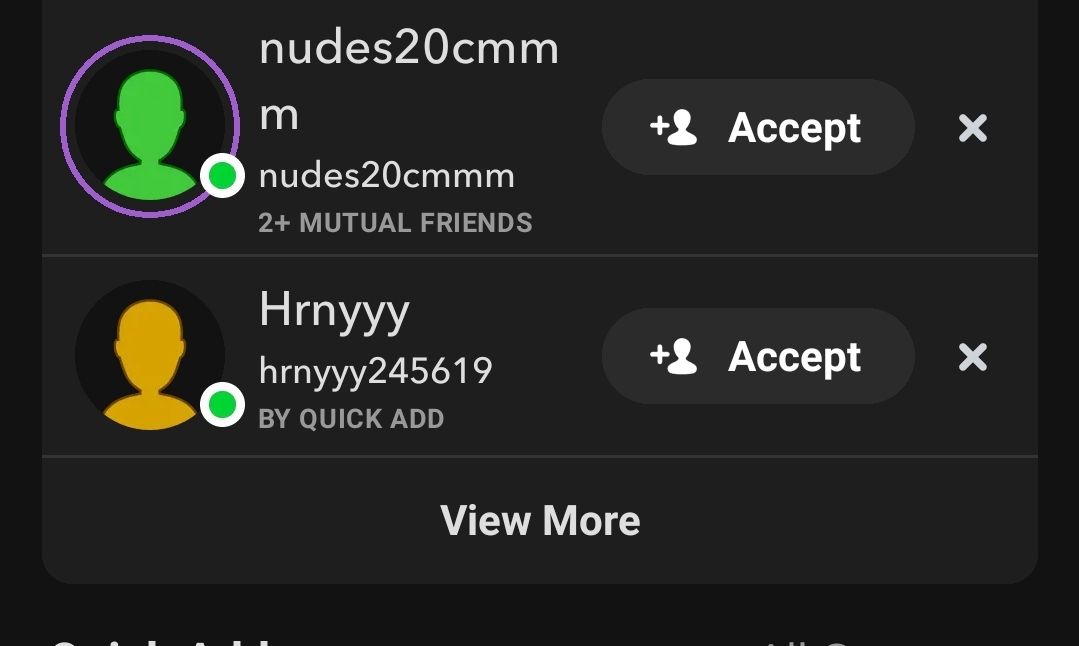Accept friend request from Hrnyyy
The width and height of the screenshot is (1079, 646).
757,357
